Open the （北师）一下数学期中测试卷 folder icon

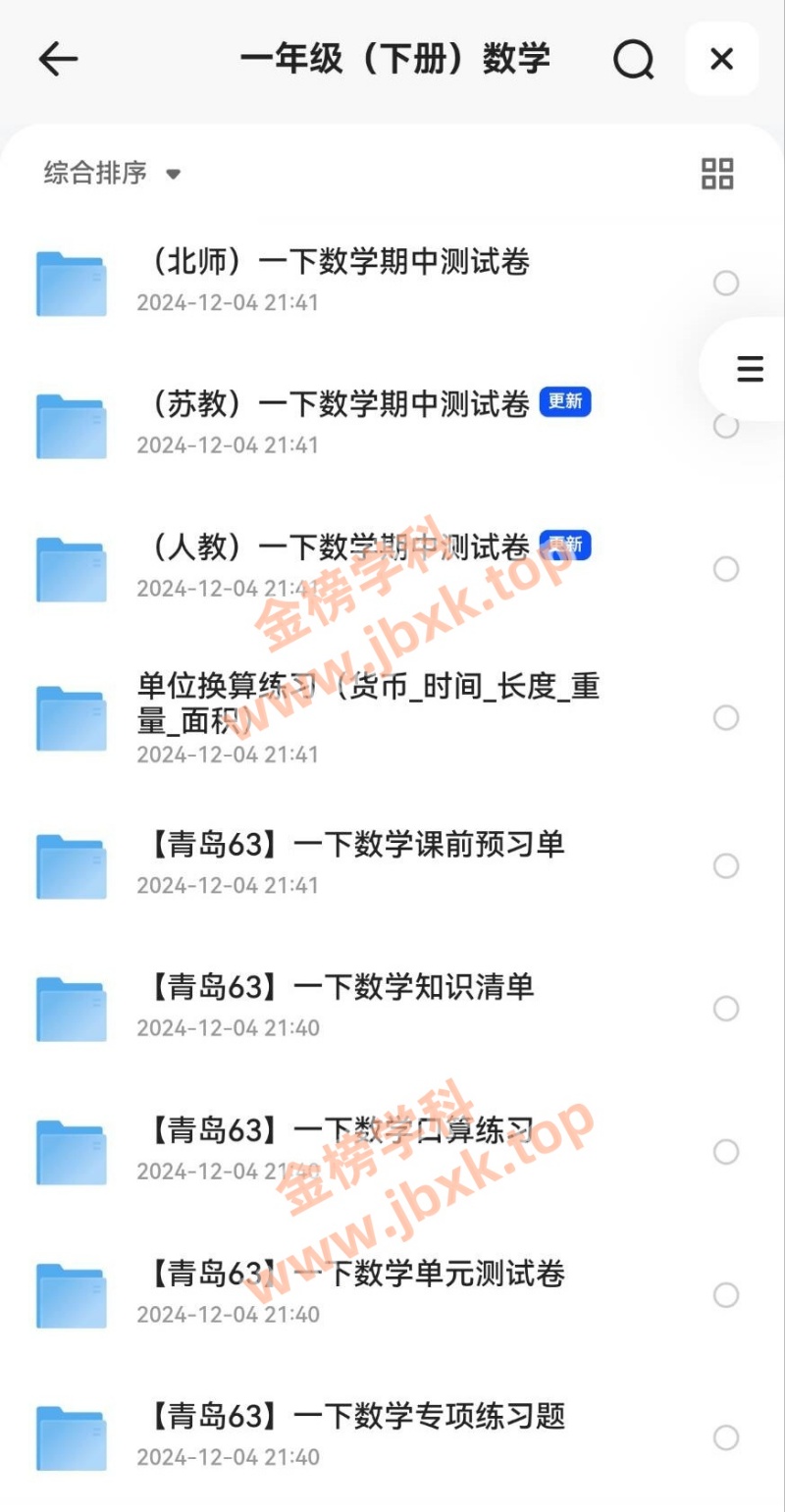71,283
